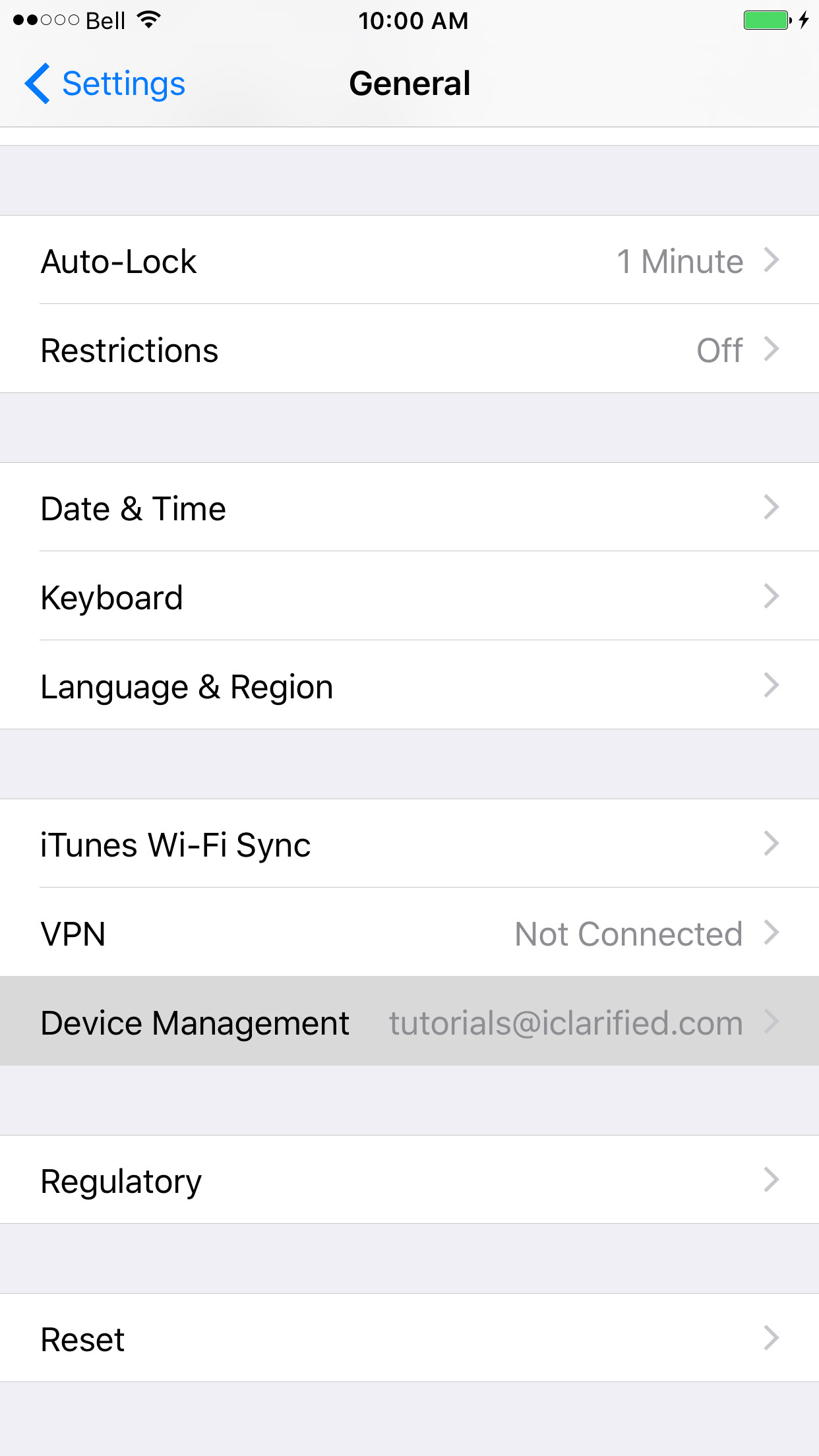
Task: Open Regulatory information
Action: [x=409, y=1180]
